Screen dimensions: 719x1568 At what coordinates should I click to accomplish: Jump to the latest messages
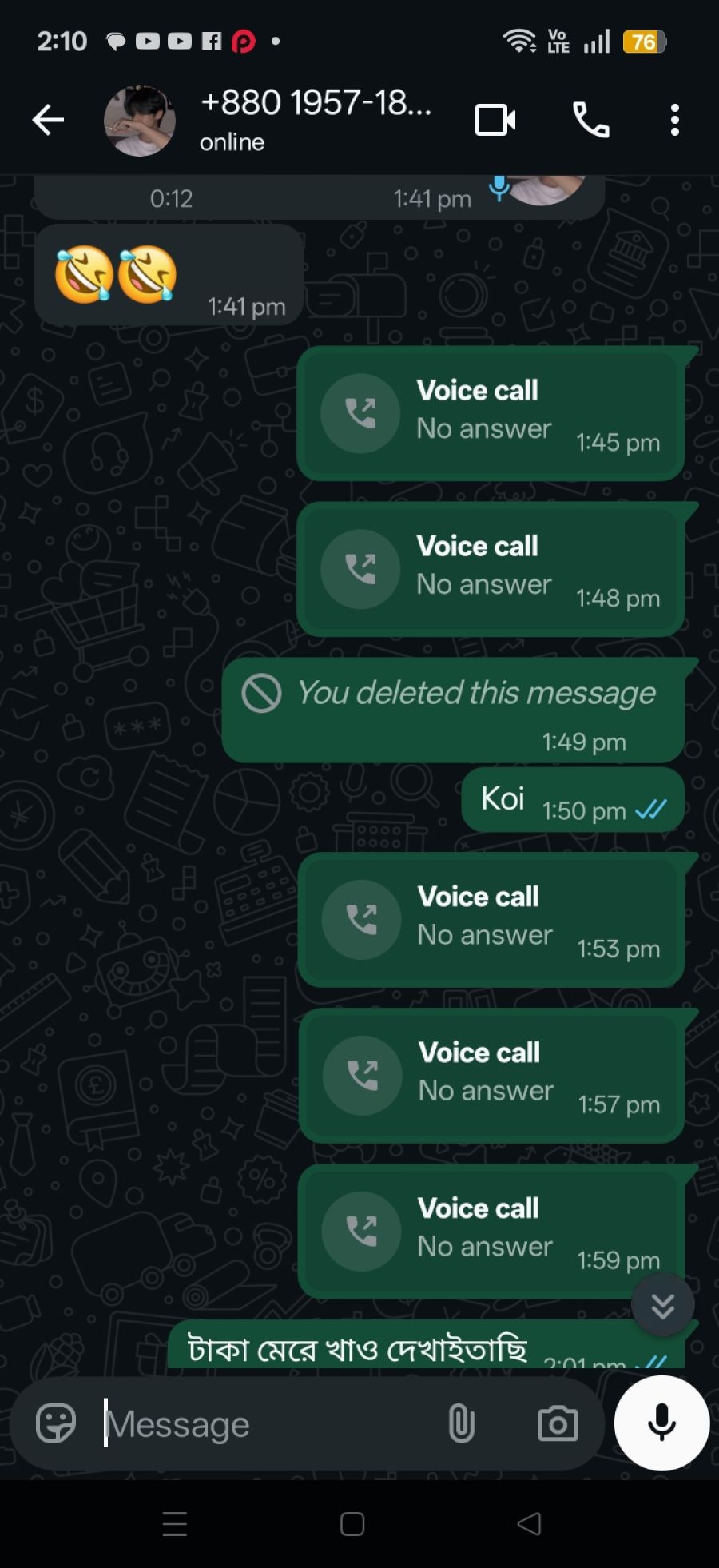click(x=662, y=1306)
